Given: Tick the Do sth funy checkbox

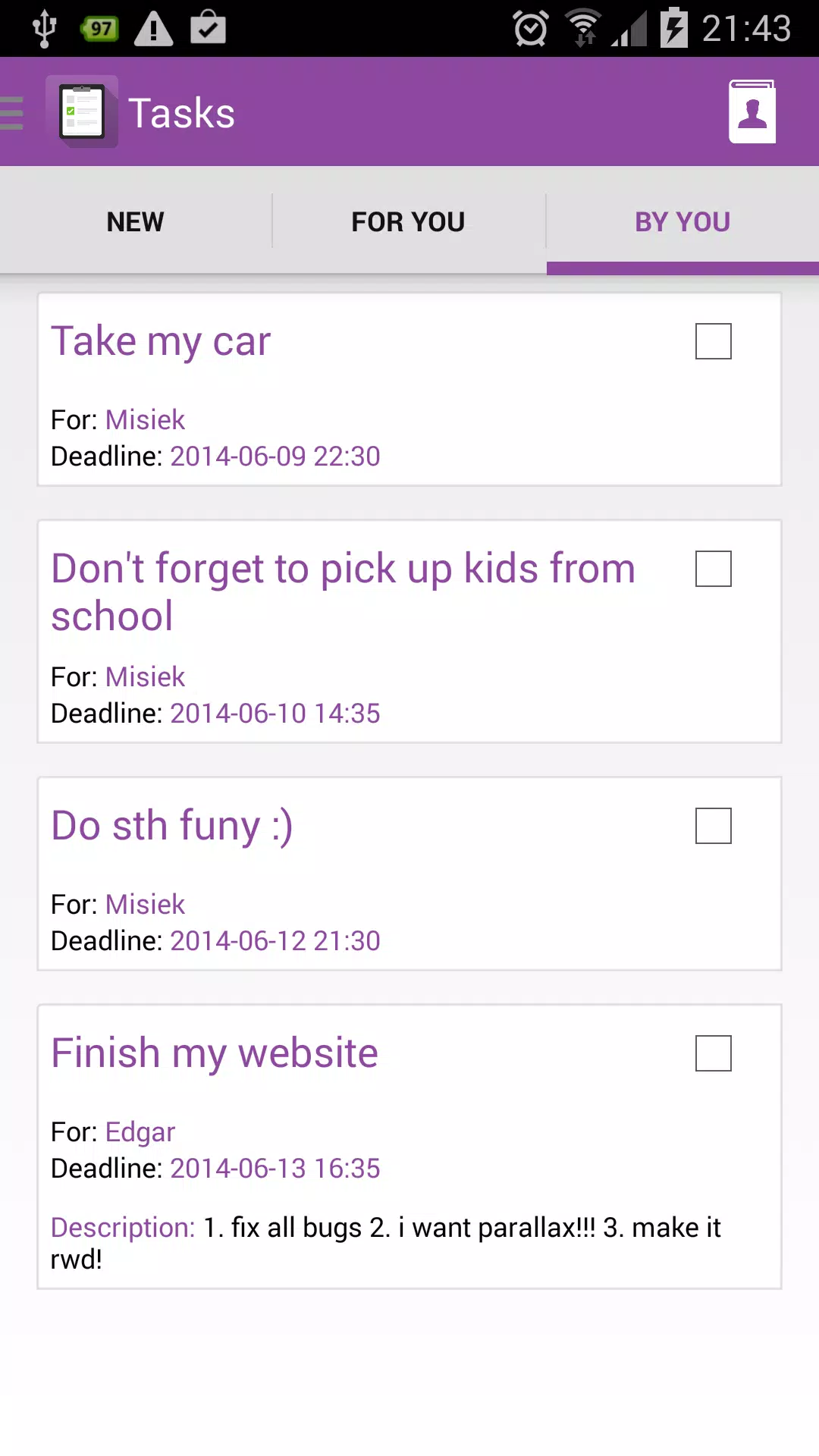Looking at the screenshot, I should point(714,826).
